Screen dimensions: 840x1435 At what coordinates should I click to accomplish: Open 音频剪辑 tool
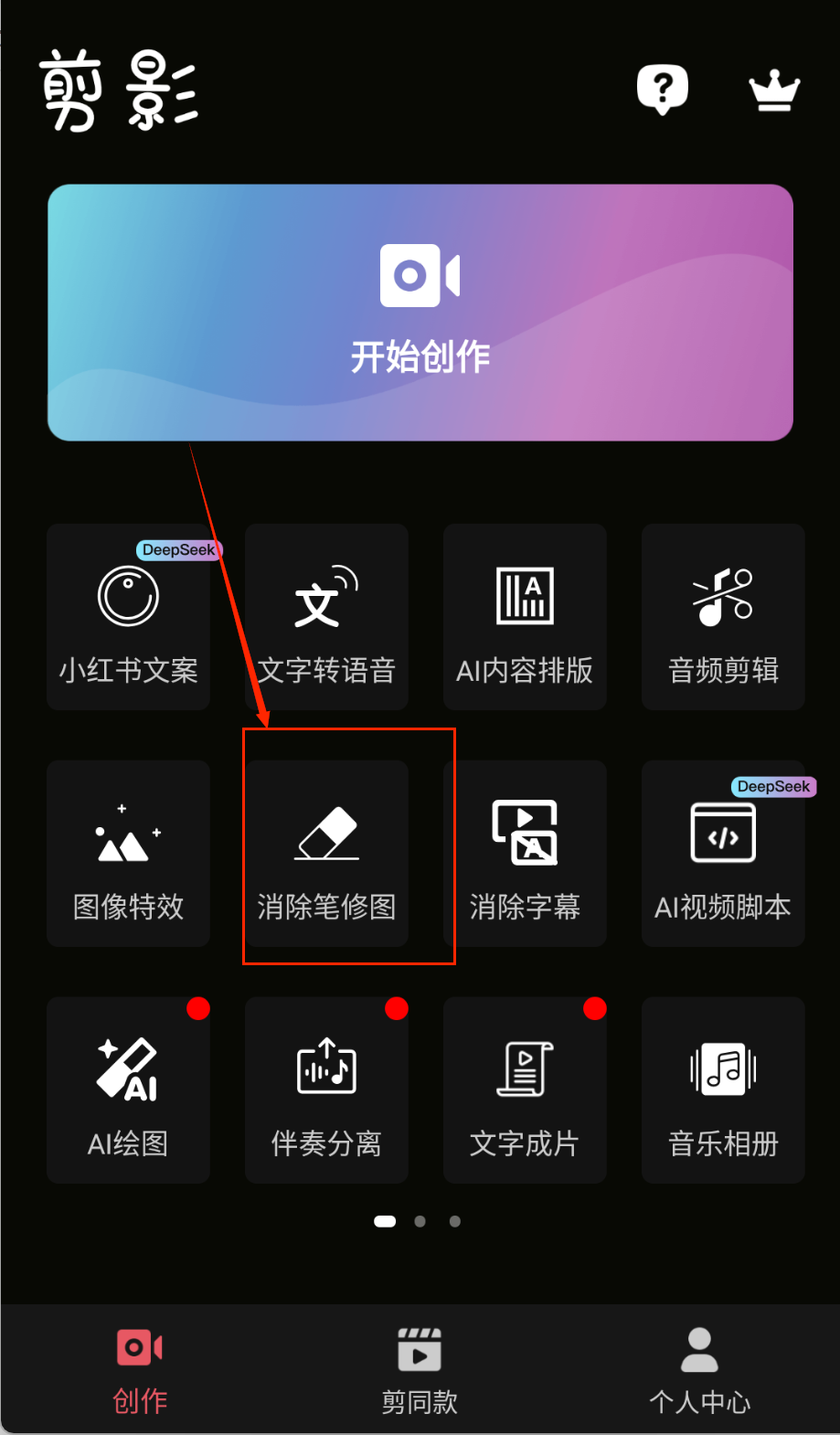tap(723, 617)
